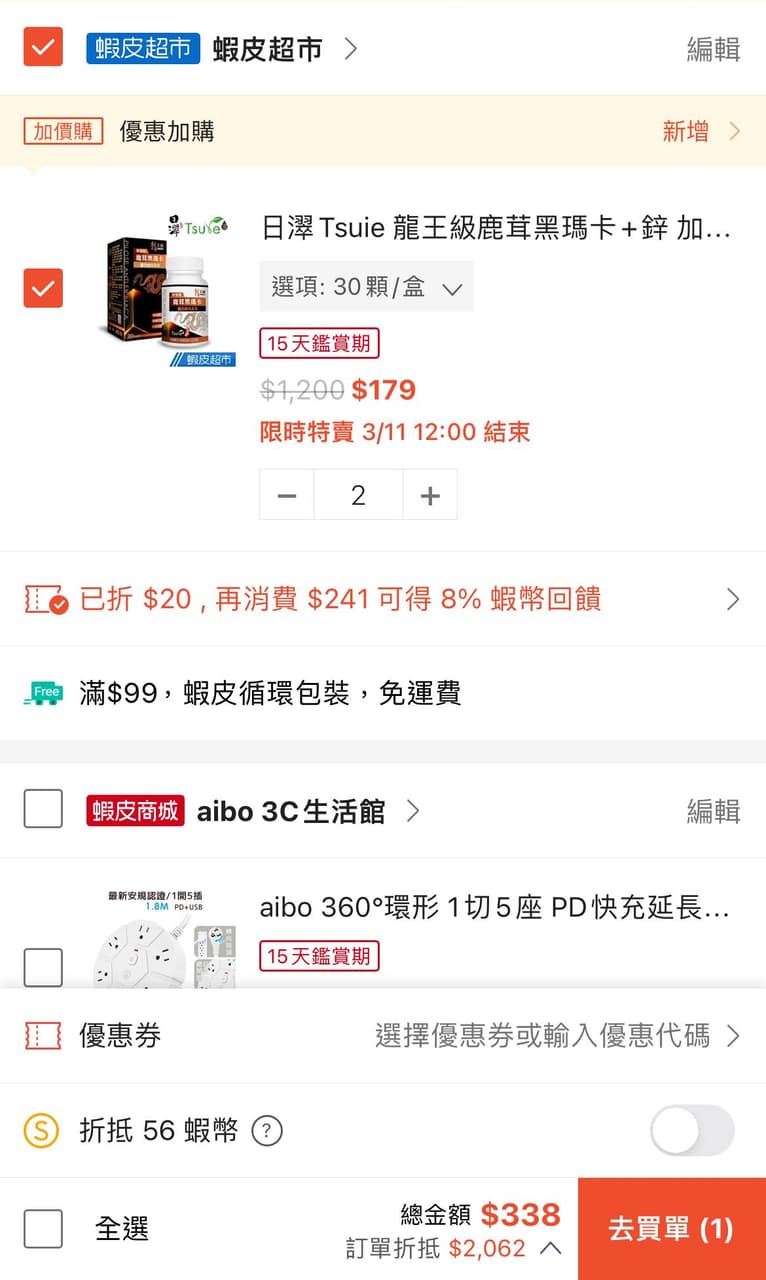Uncheck the 蝦皮超市 store checkbox

coord(42,46)
